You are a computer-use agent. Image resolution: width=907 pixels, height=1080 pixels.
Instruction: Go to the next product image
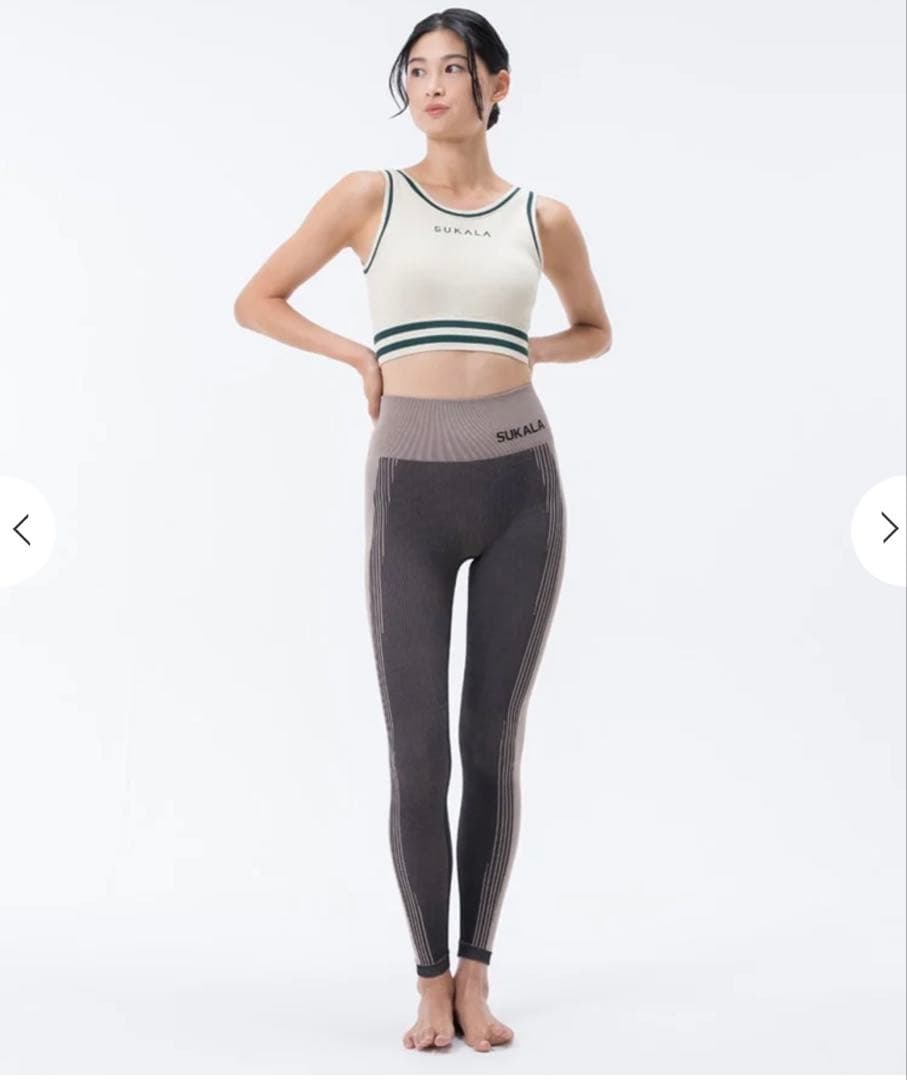(x=887, y=528)
